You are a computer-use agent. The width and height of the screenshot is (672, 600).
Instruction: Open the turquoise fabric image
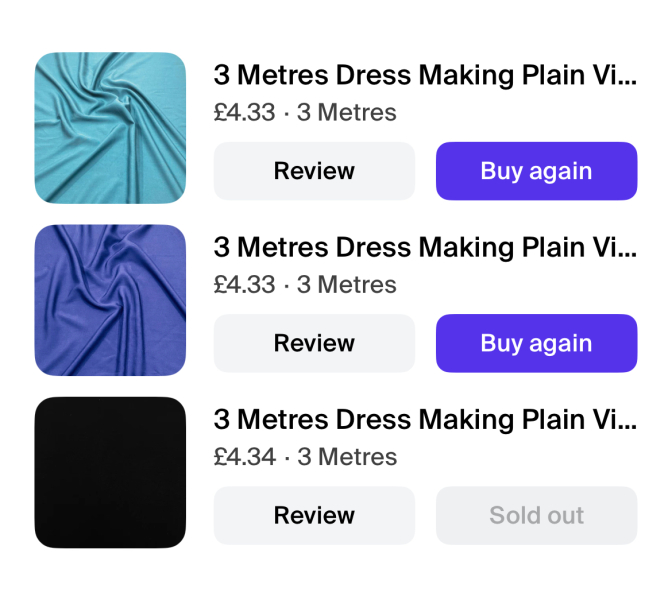[x=110, y=128]
